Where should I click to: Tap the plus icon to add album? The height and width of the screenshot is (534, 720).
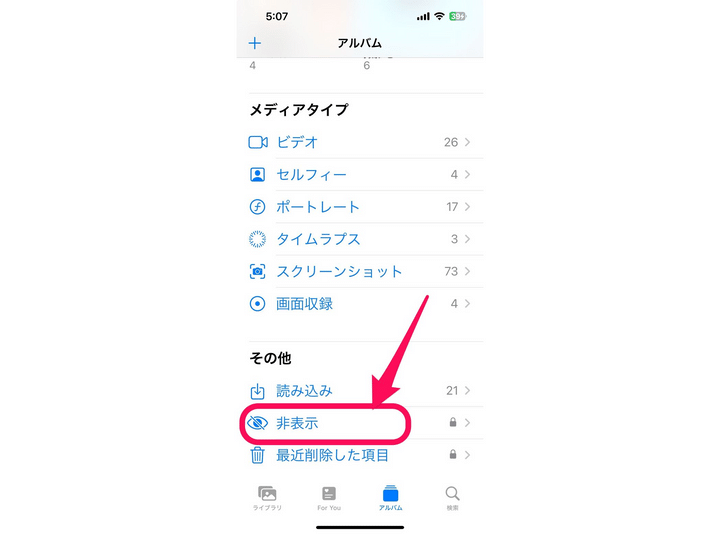click(255, 43)
